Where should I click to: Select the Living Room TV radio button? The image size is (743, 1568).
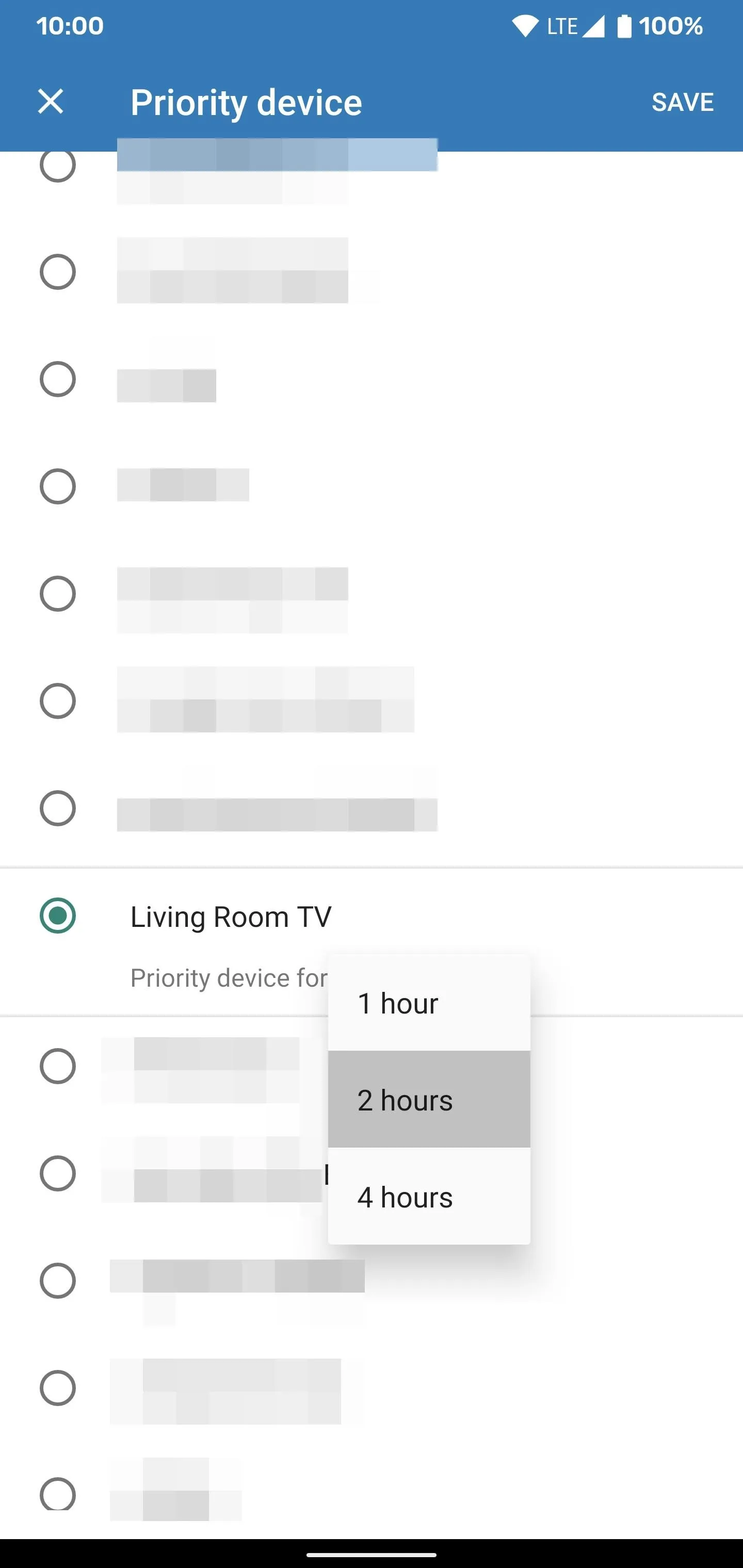[x=58, y=916]
